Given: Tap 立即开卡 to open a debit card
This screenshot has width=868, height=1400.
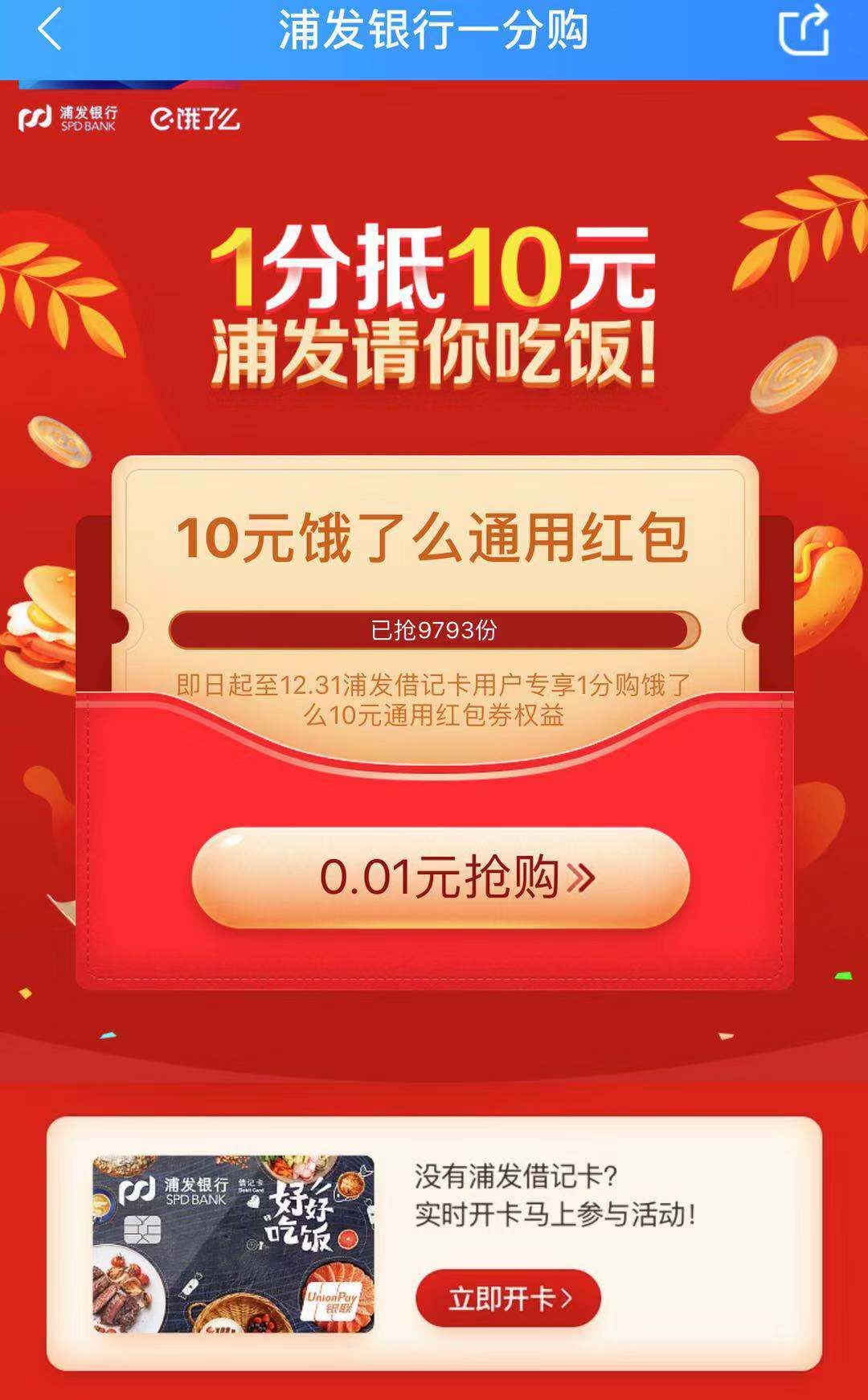Looking at the screenshot, I should tap(508, 1298).
